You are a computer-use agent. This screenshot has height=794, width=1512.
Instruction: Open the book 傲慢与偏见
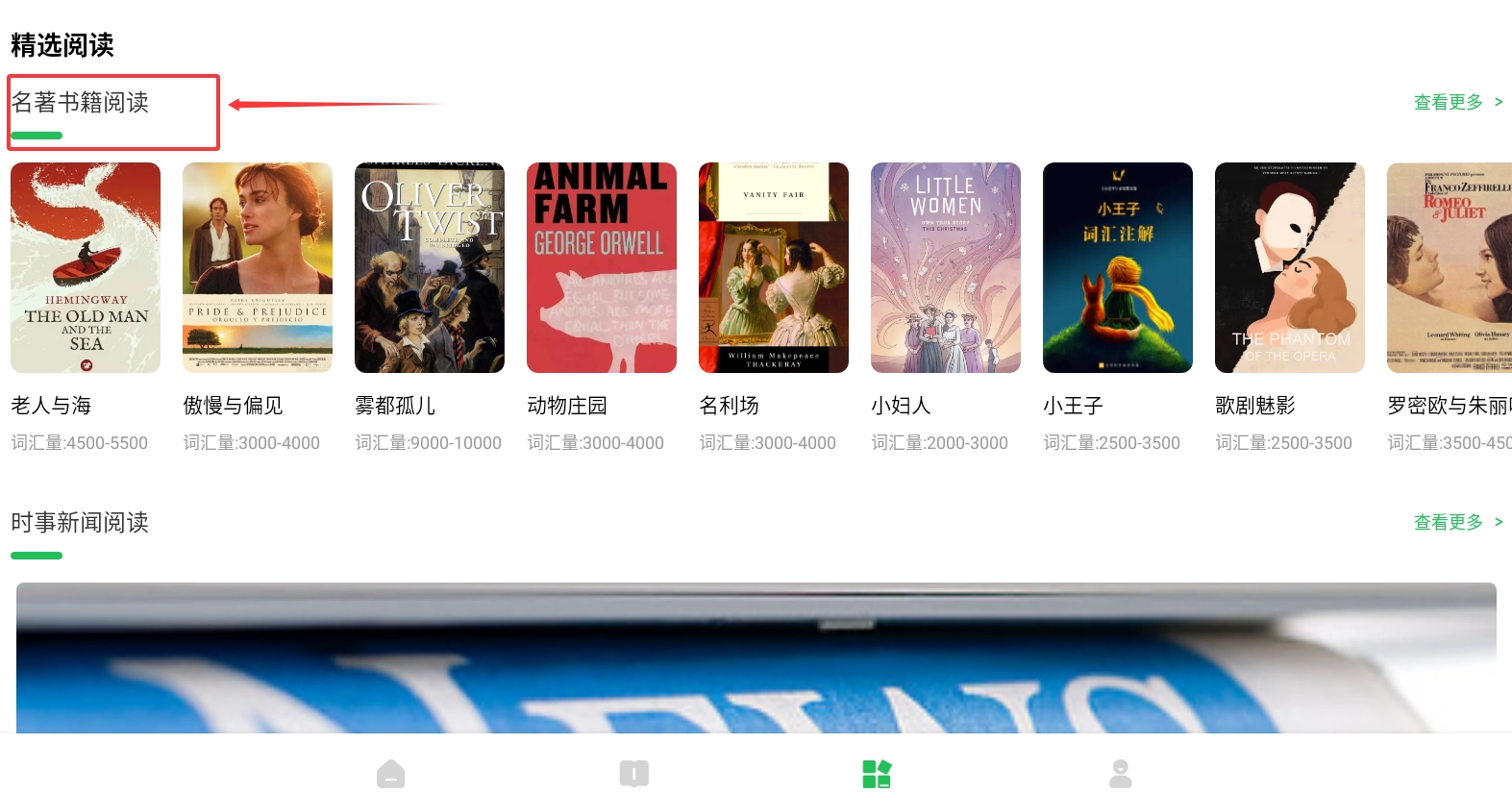click(x=258, y=267)
